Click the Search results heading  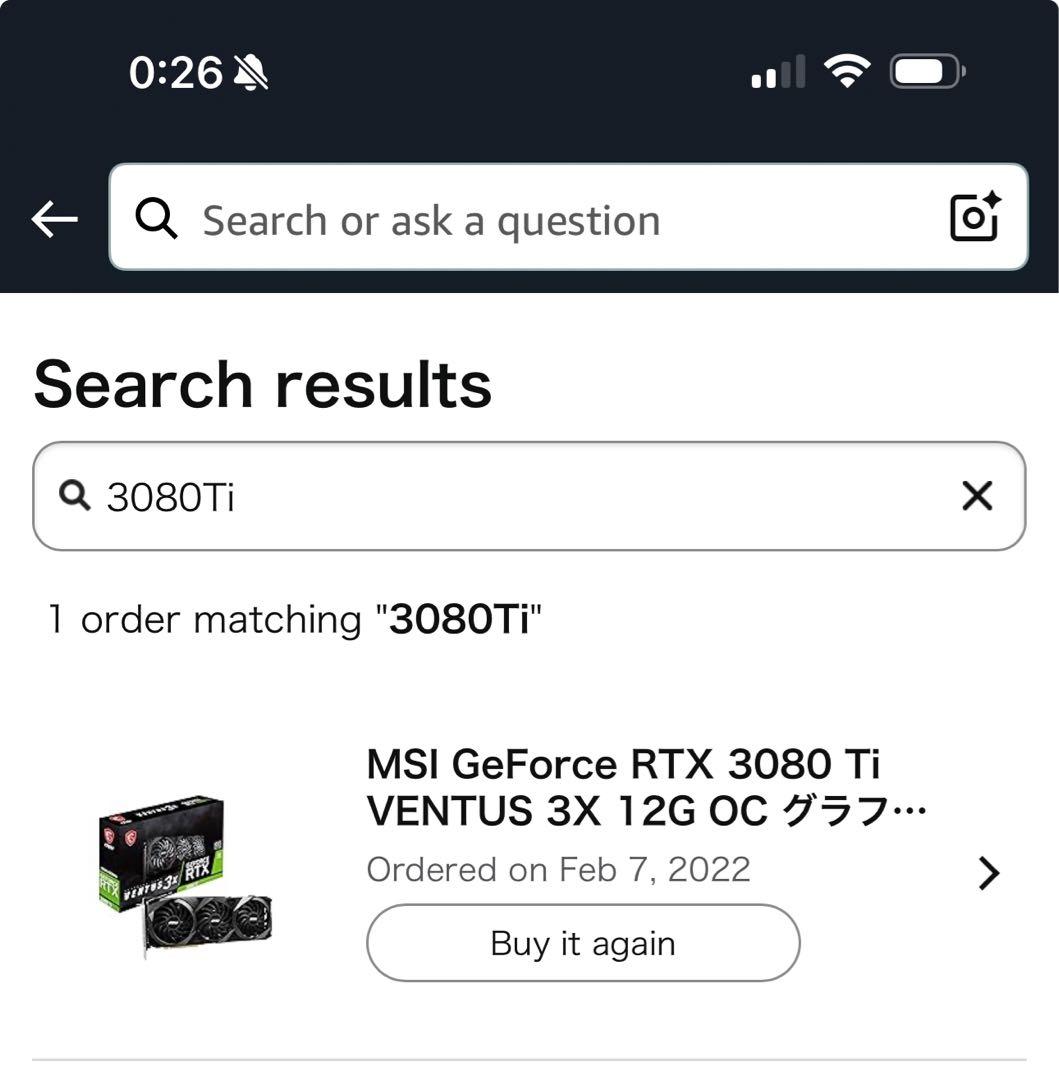[x=262, y=384]
